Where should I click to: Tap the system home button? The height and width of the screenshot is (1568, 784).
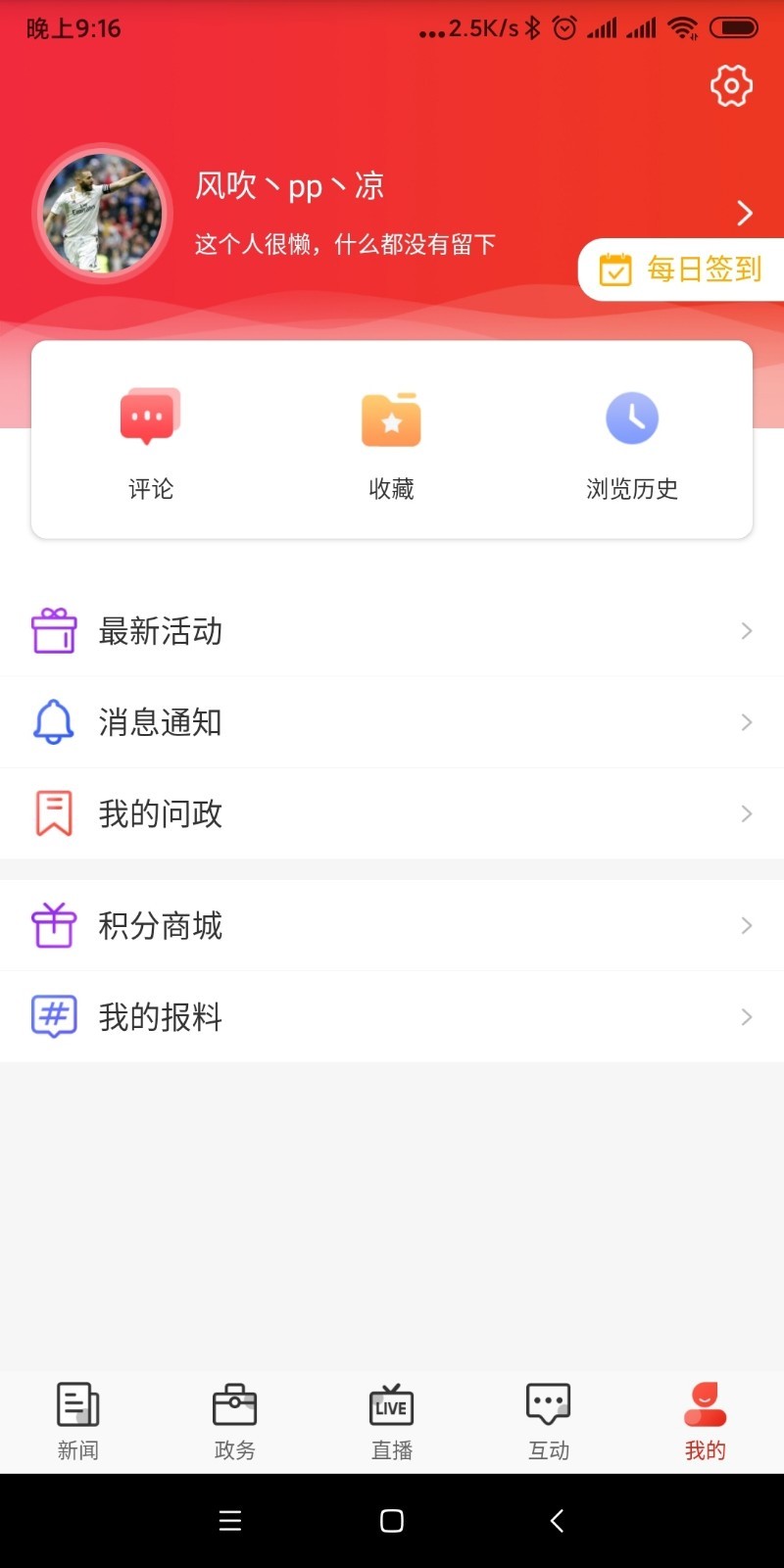click(x=392, y=1521)
